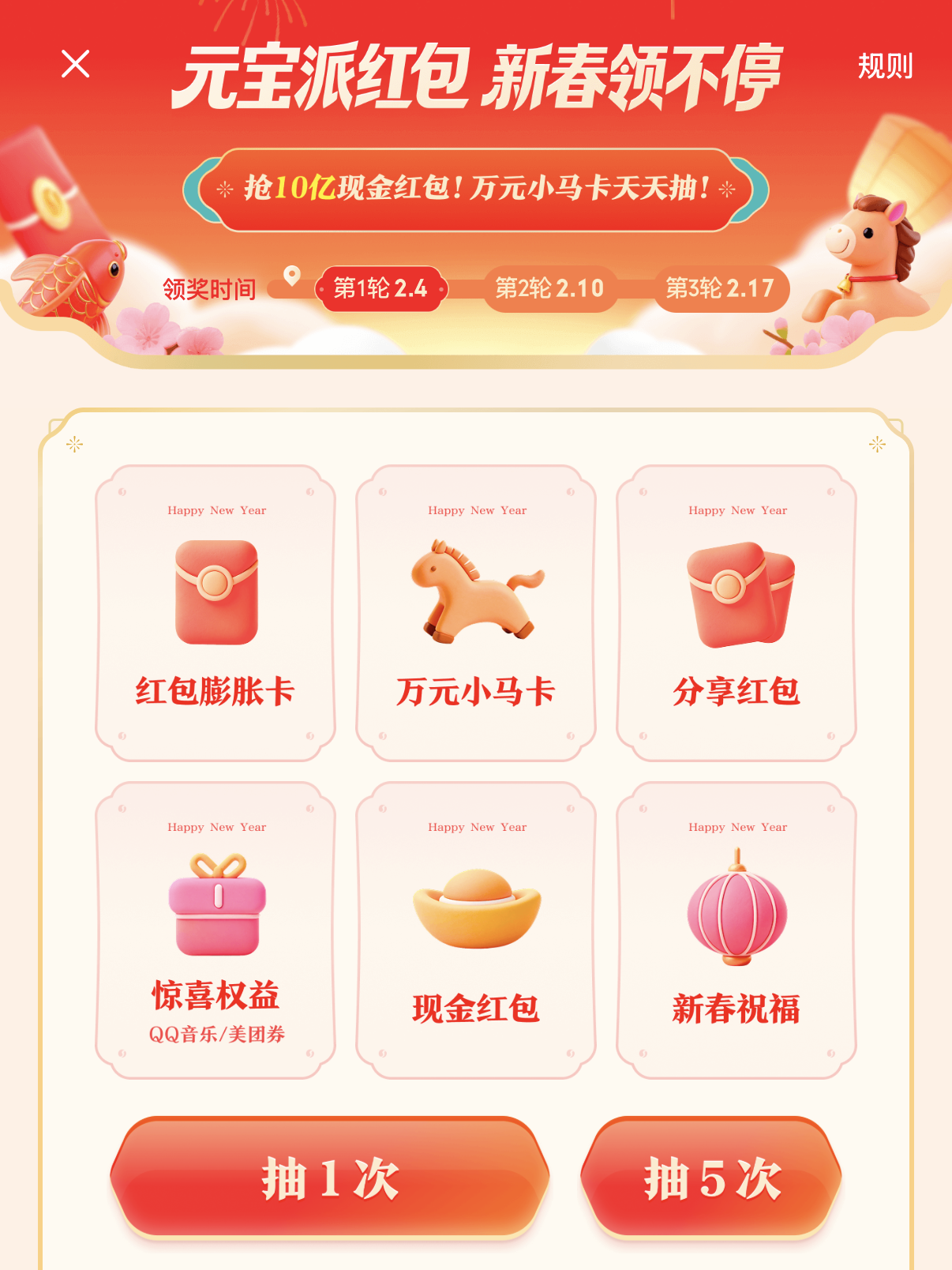Switch to 第3轮 2.17 round
This screenshot has height=1270, width=952.
720,289
